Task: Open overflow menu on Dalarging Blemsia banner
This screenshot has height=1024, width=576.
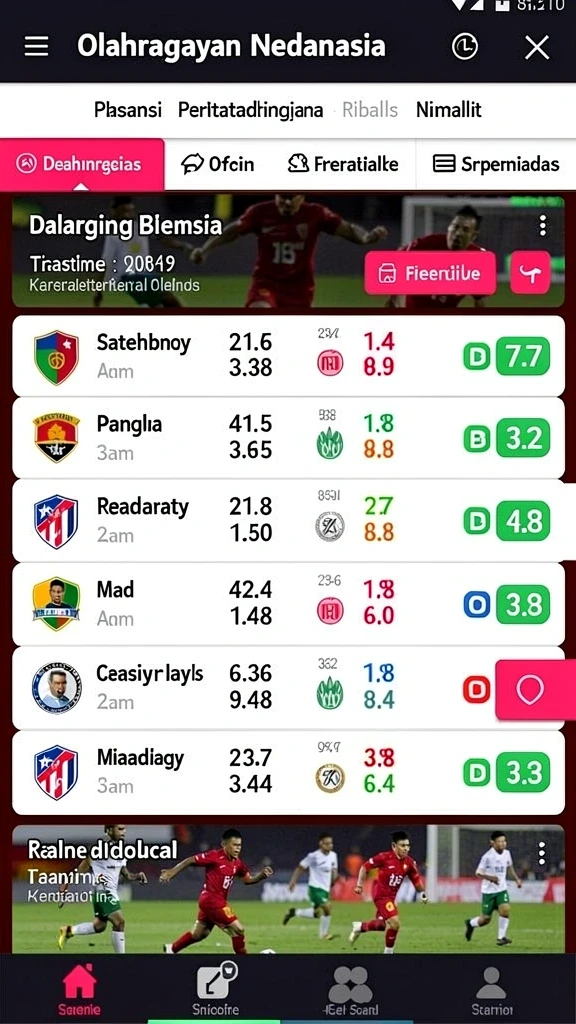Action: tap(543, 226)
